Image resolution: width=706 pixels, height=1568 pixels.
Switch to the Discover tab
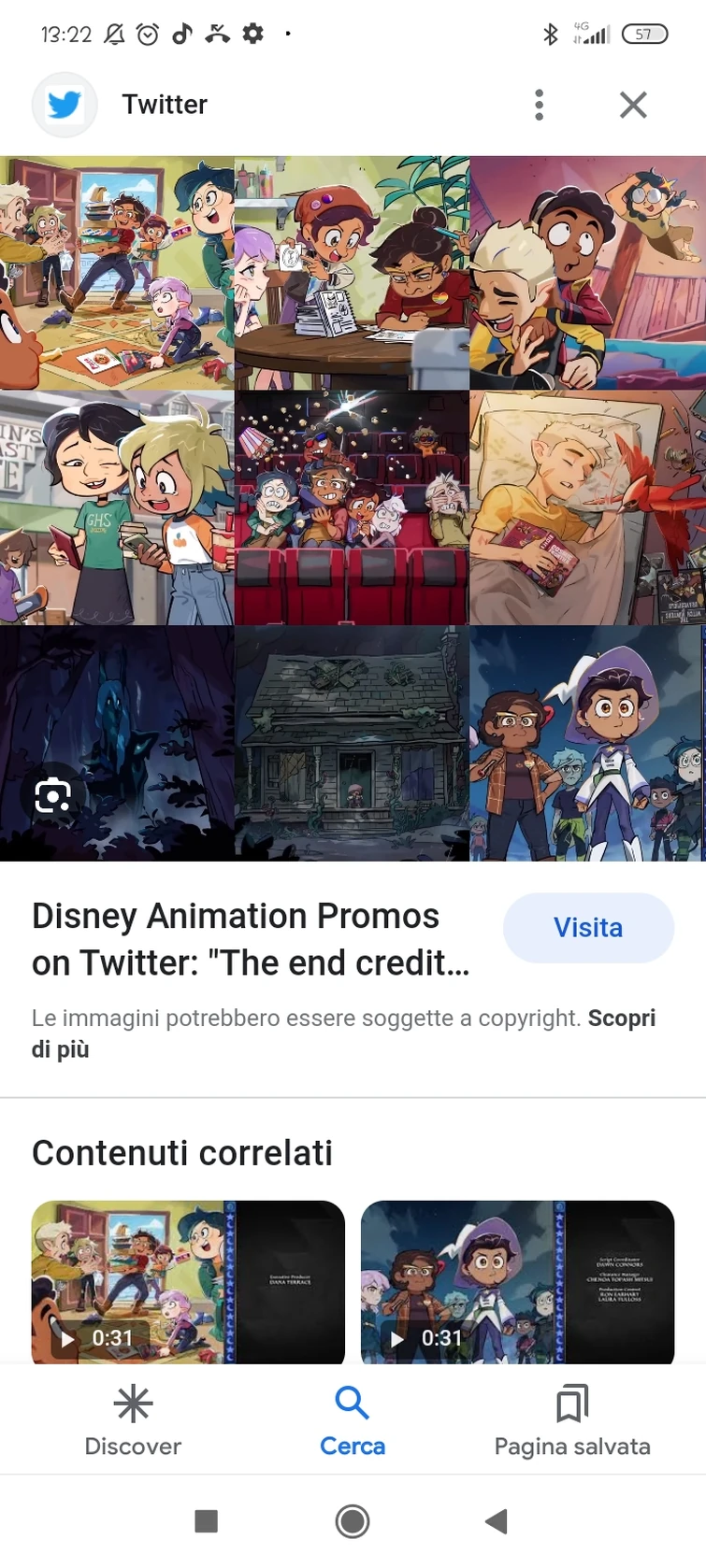[133, 1420]
